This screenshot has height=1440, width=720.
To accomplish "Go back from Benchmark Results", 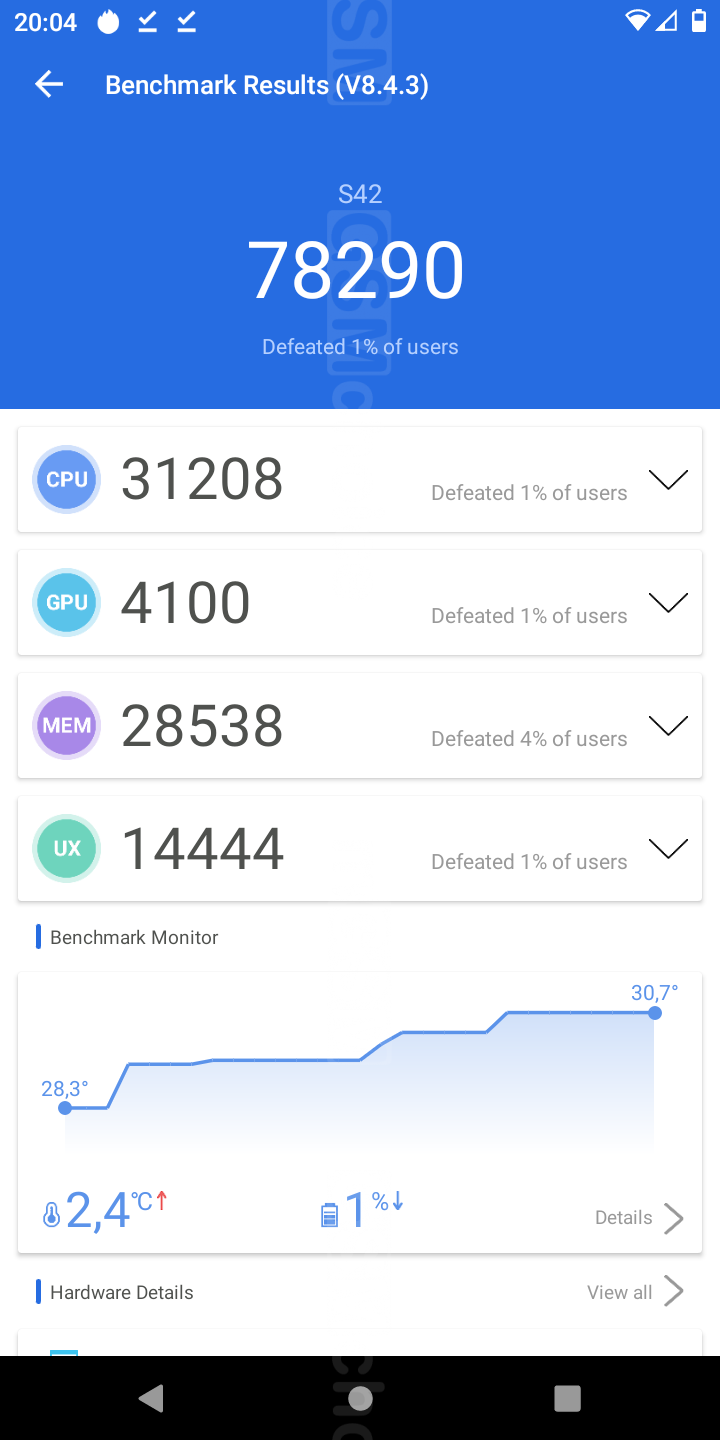I will coord(49,85).
